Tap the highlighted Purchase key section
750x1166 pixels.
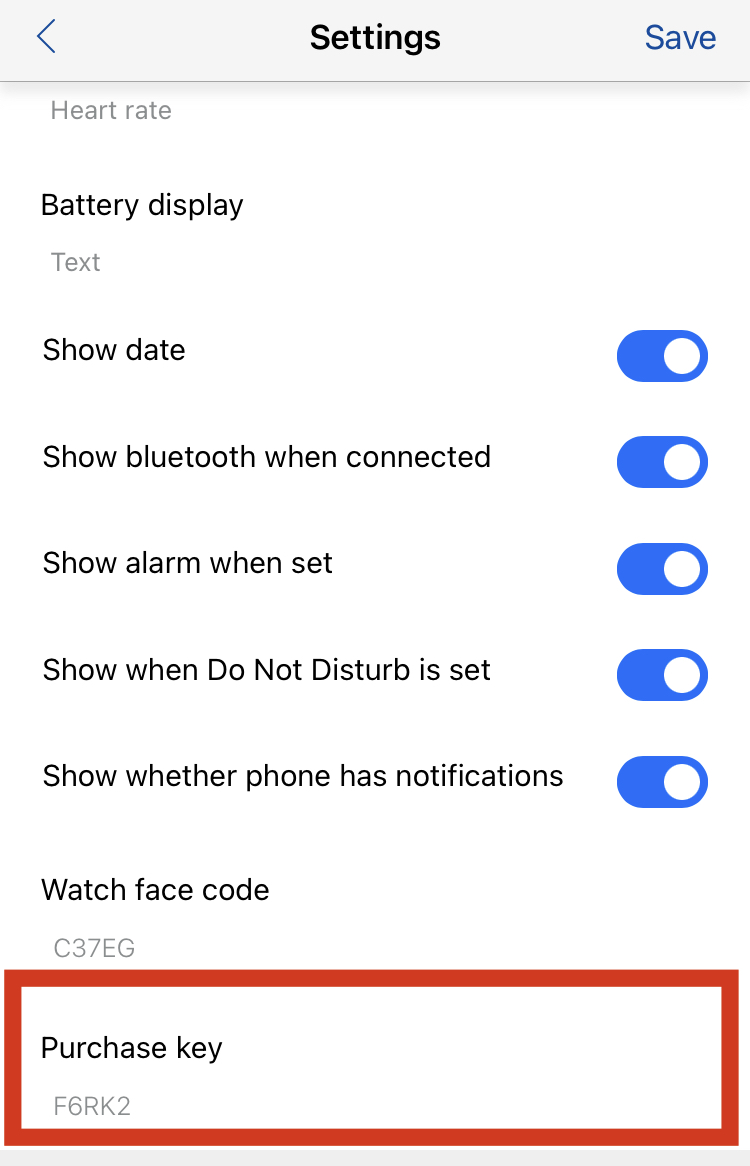tap(375, 1060)
